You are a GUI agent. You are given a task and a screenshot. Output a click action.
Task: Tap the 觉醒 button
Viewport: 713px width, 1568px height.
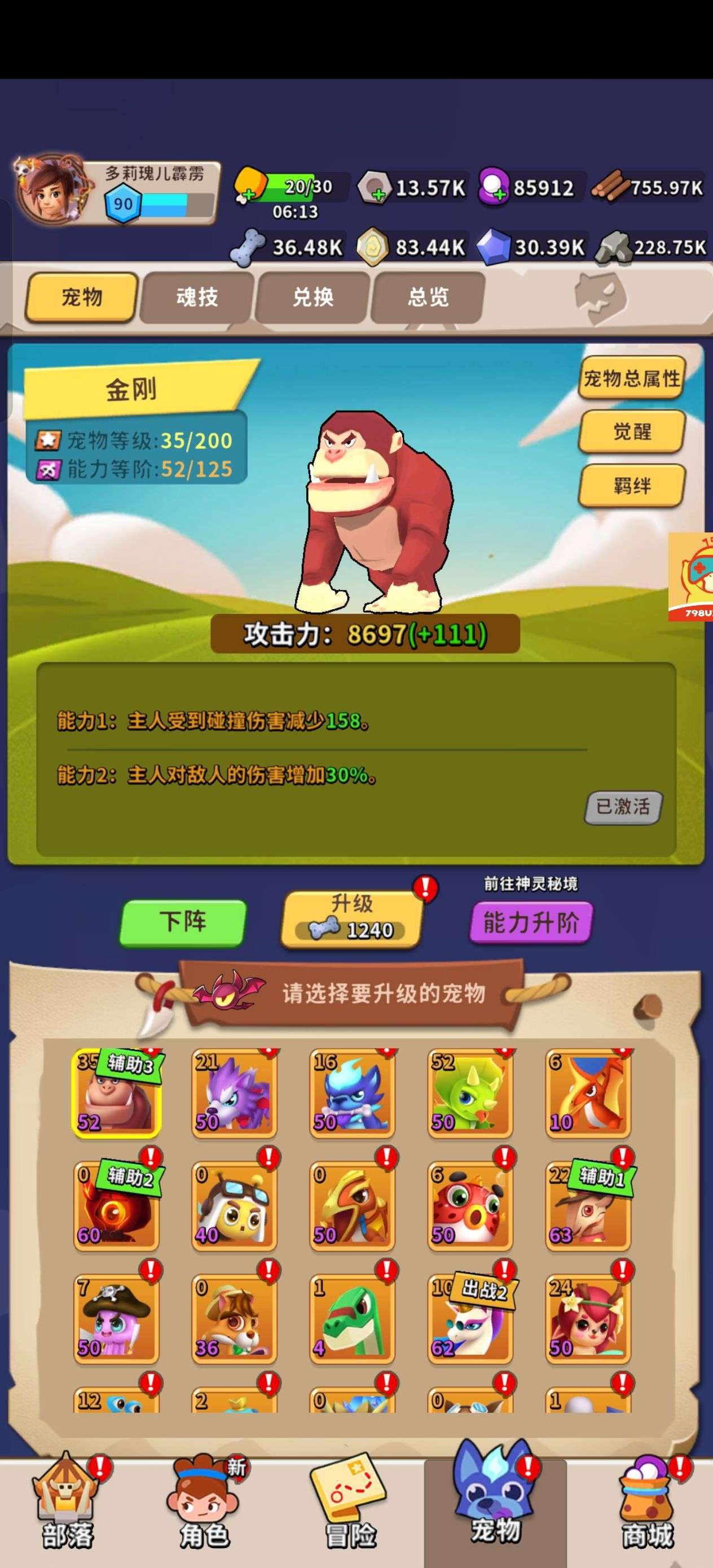coord(631,432)
